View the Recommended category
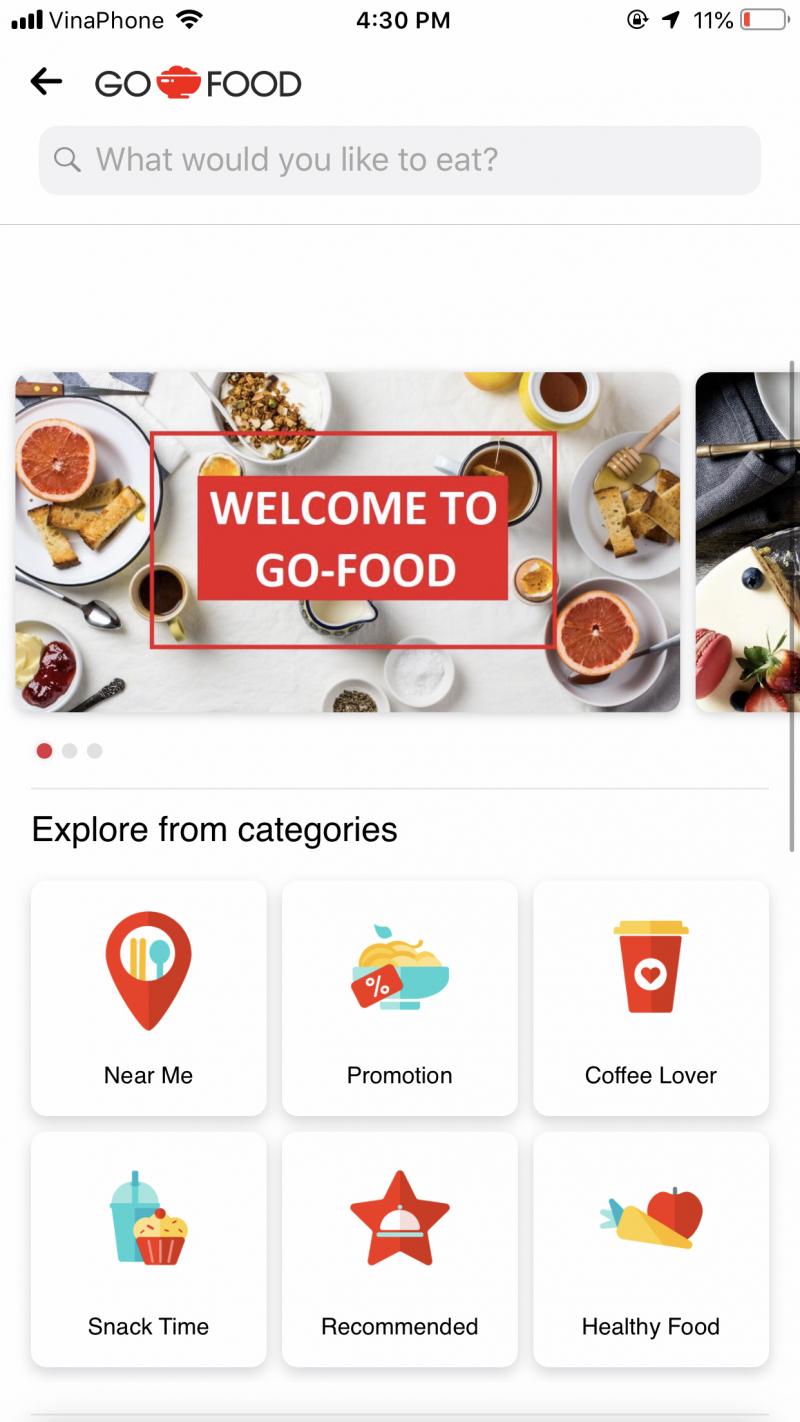 (400, 1249)
